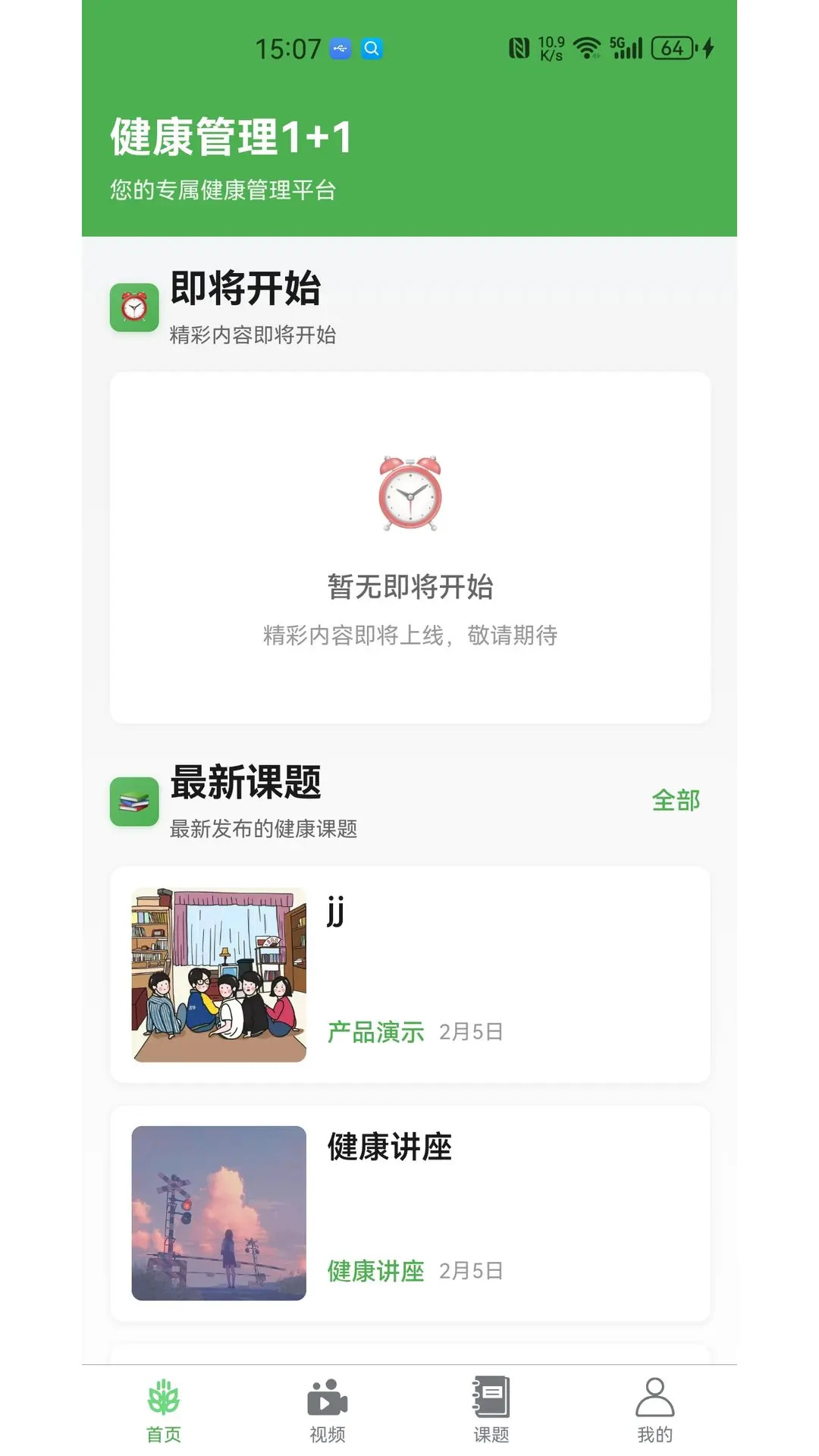Tap the blue search icon in status bar
The image size is (819, 1456).
coord(371,48)
